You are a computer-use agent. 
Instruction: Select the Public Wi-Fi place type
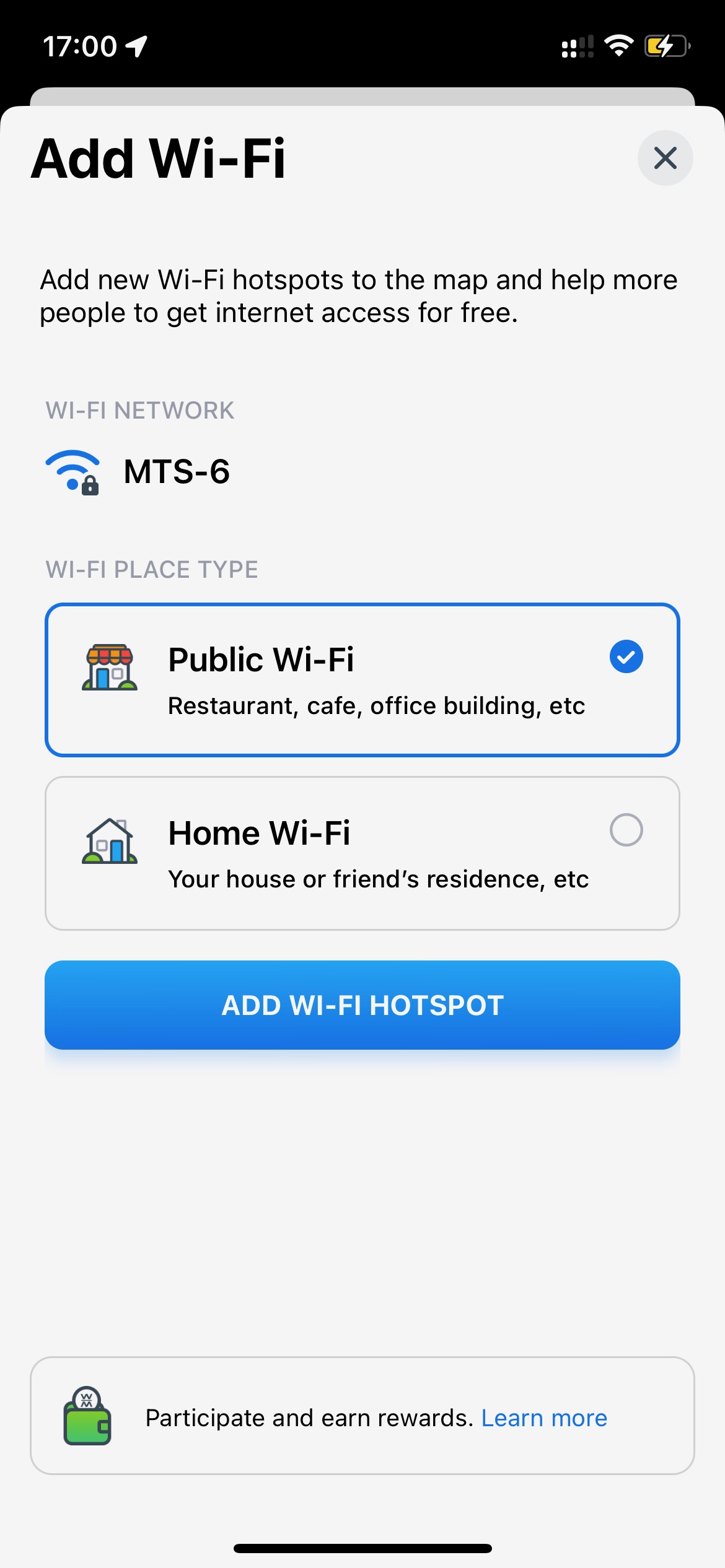[x=362, y=680]
